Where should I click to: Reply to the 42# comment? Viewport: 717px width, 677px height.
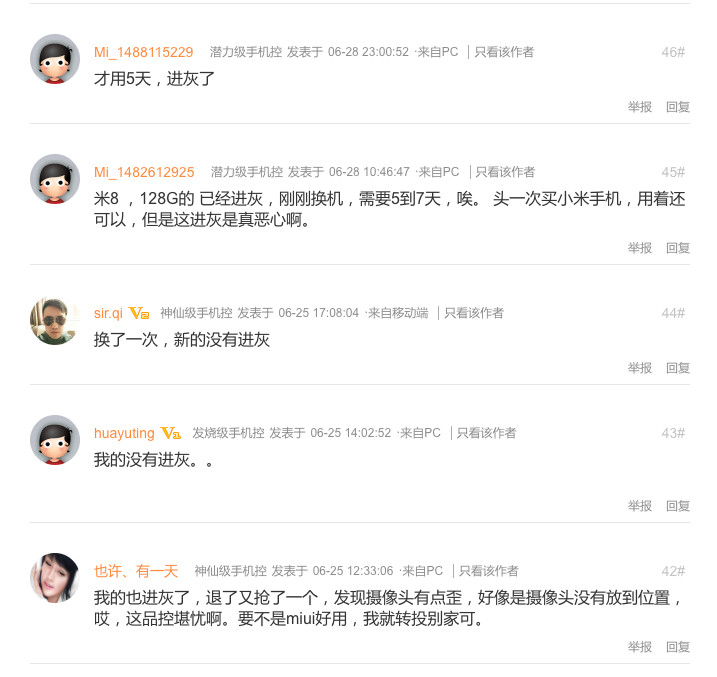[678, 647]
